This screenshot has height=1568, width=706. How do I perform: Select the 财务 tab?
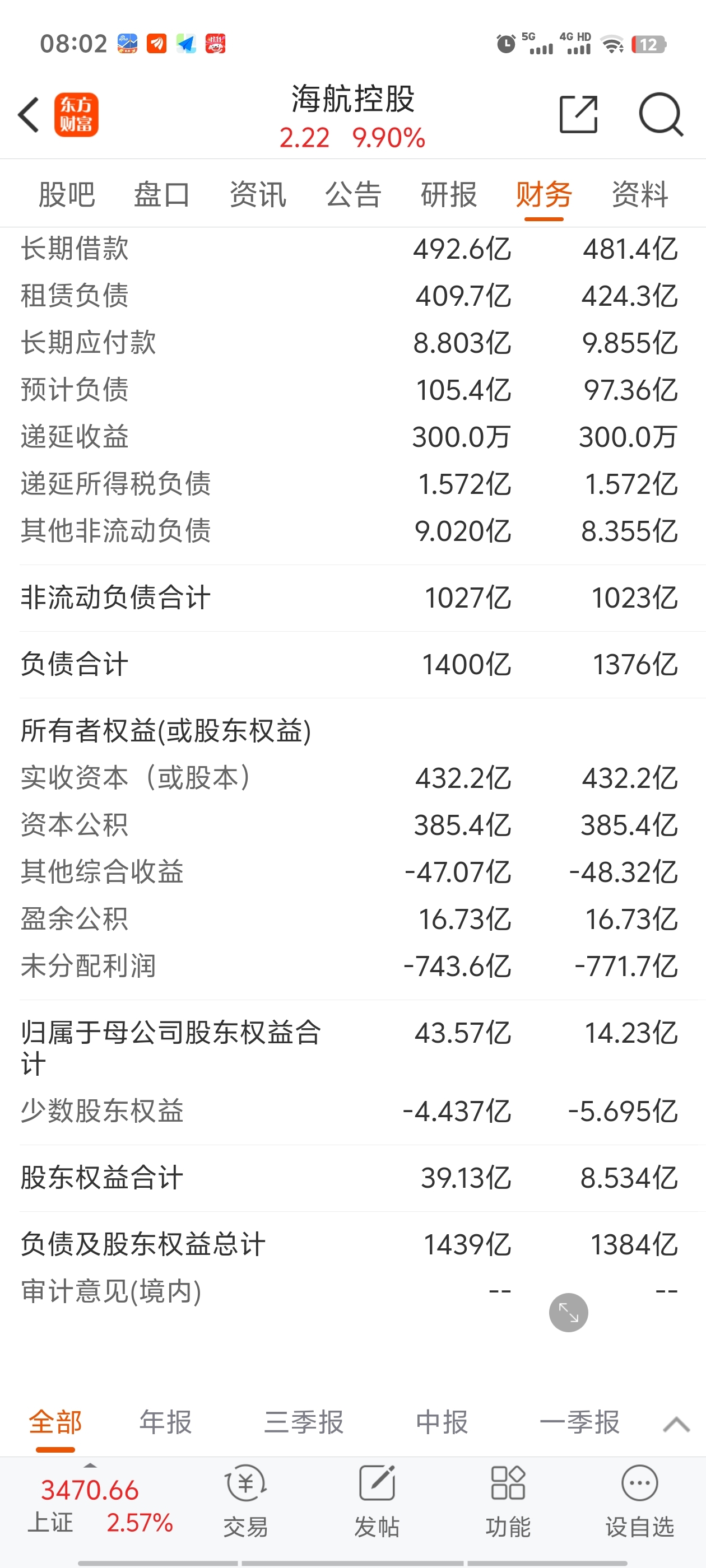click(544, 195)
